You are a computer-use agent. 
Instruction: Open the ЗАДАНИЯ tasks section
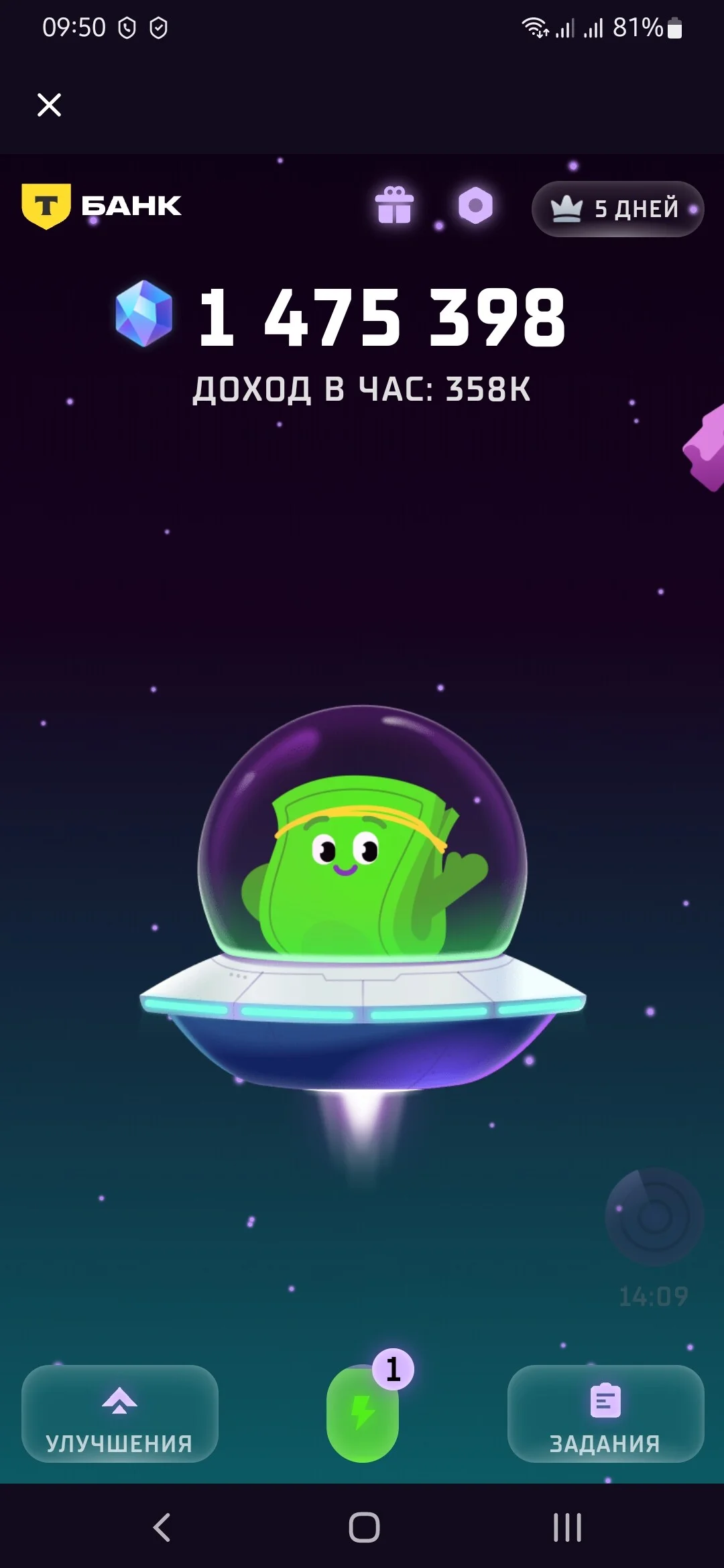coord(605,1413)
